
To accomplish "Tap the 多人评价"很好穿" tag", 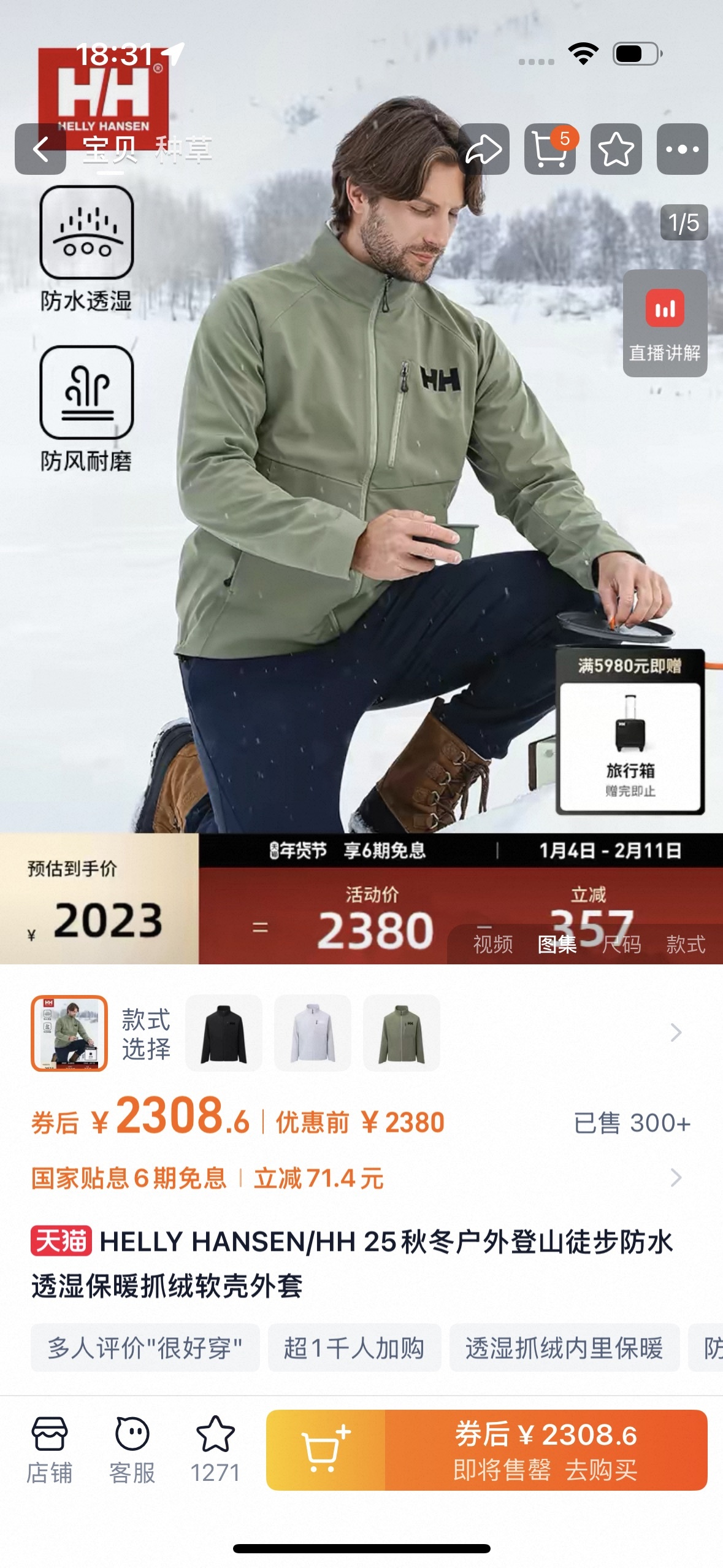I will click(145, 1348).
